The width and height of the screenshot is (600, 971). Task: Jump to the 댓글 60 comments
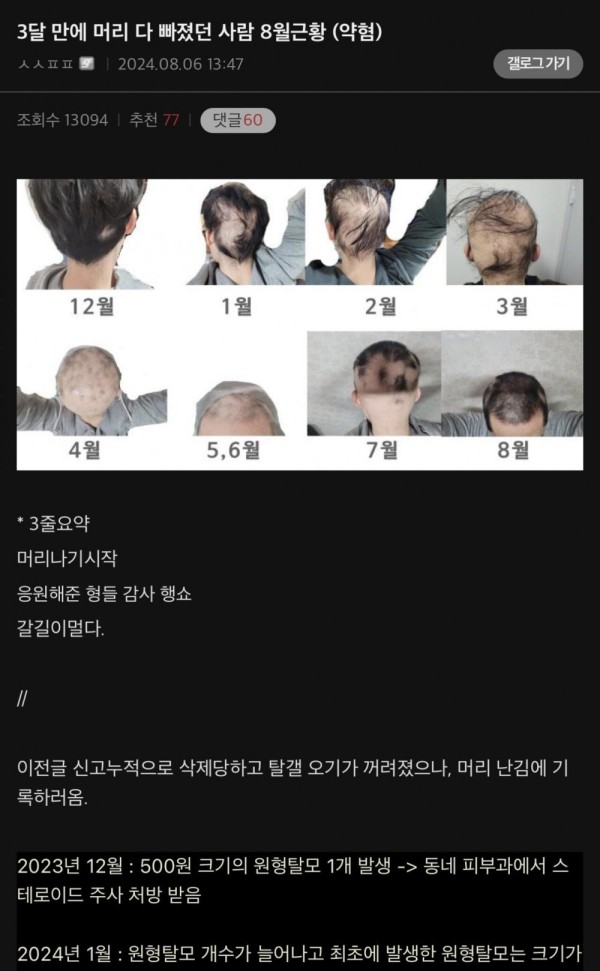237,120
